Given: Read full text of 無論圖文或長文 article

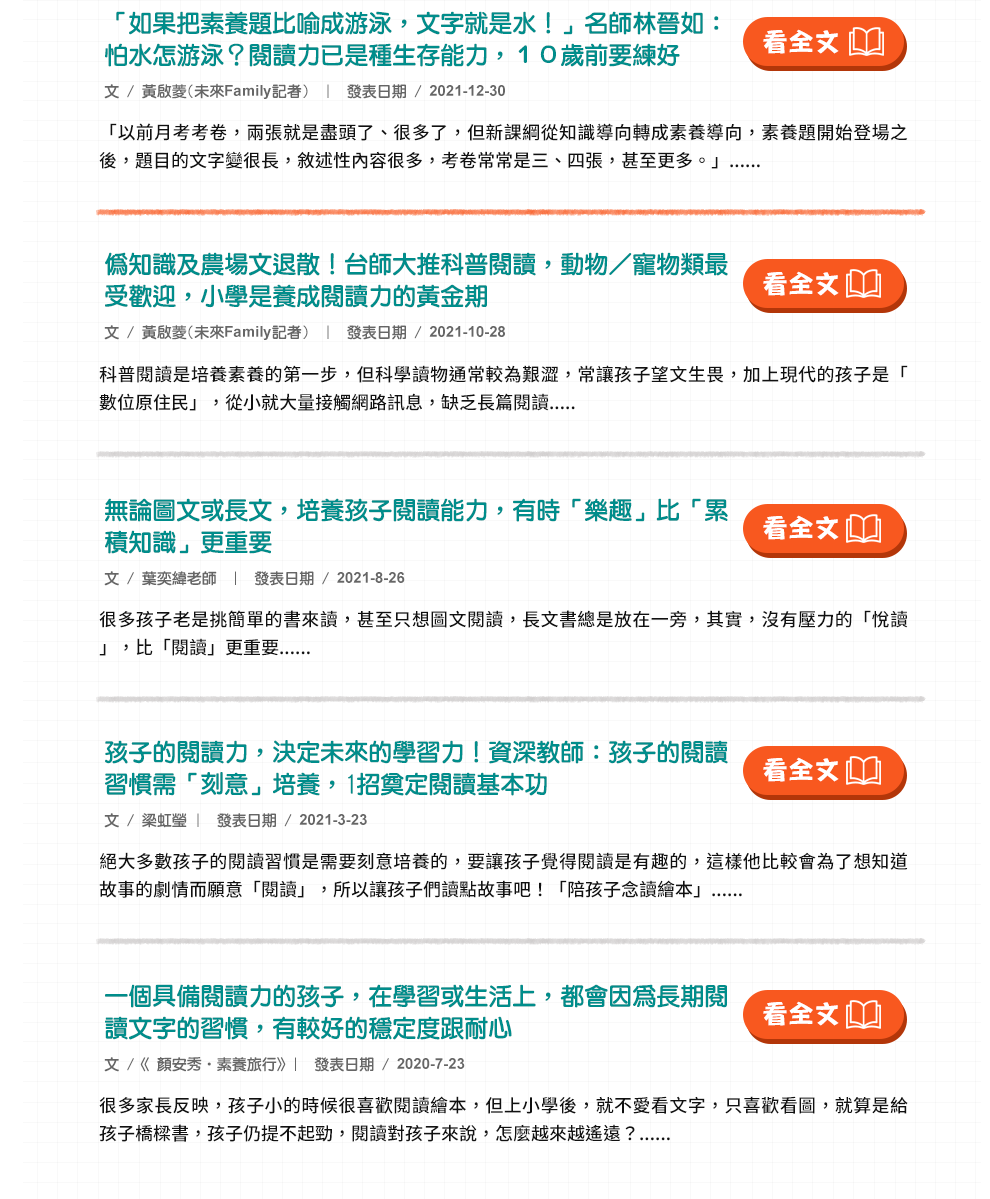Looking at the screenshot, I should [x=824, y=530].
